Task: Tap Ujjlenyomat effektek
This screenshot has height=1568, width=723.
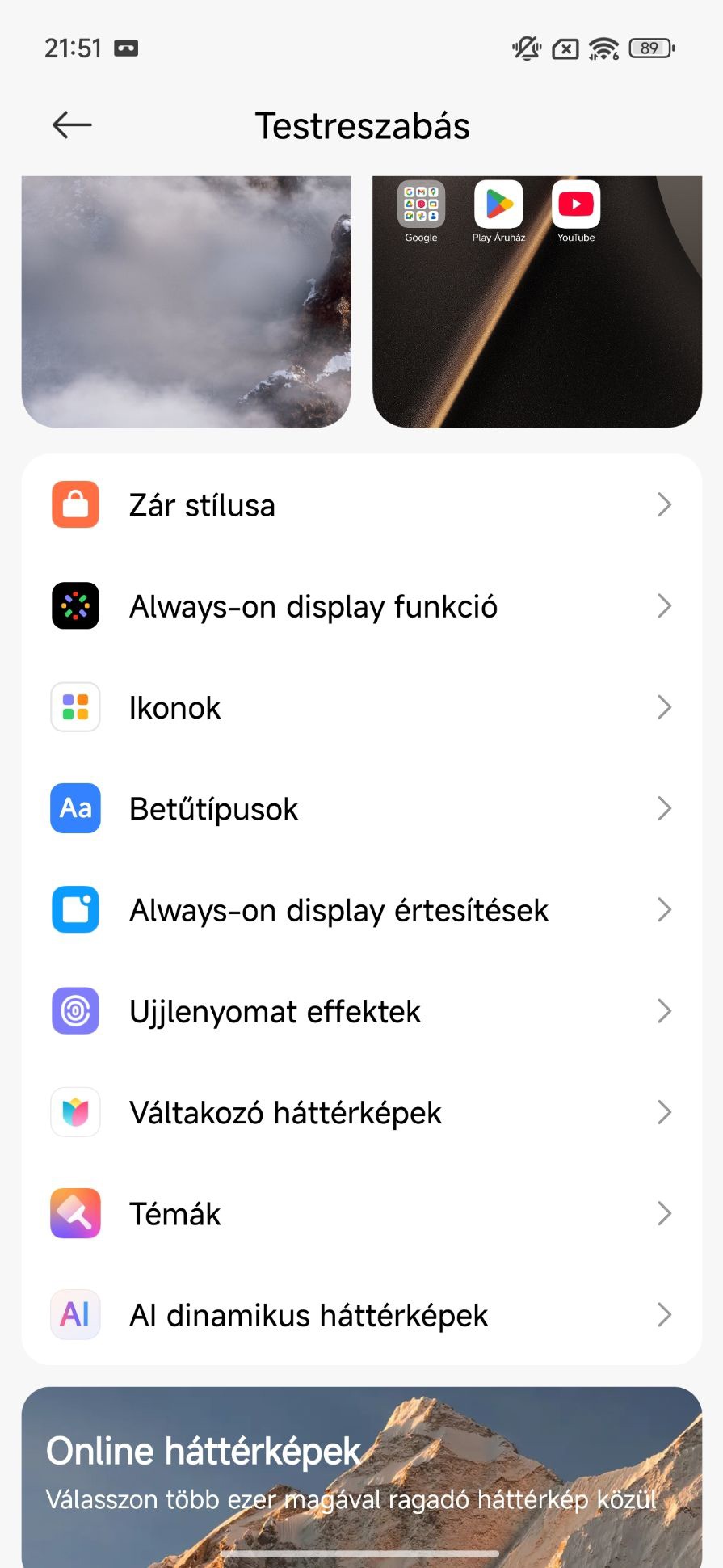Action: (361, 1011)
